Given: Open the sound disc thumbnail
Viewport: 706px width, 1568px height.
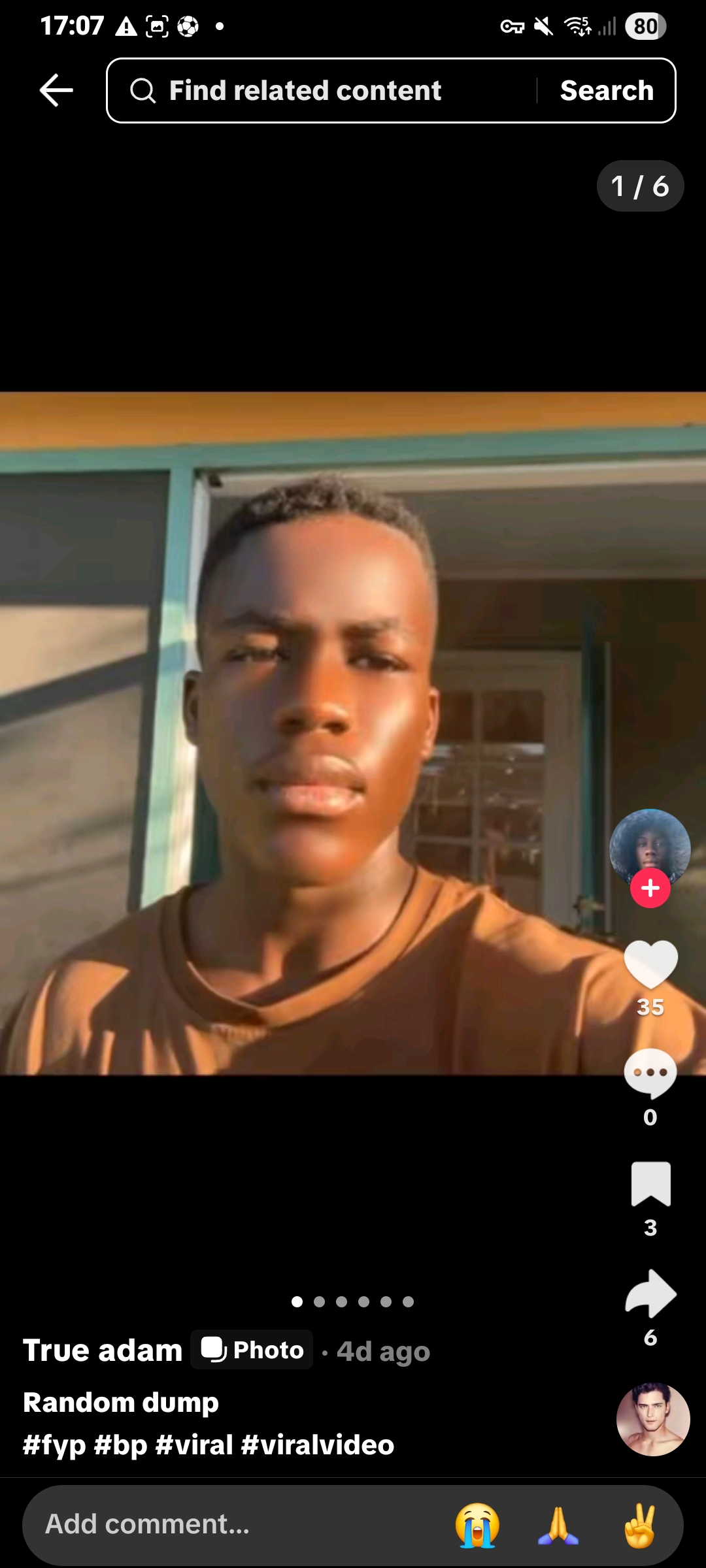Looking at the screenshot, I should click(652, 1420).
